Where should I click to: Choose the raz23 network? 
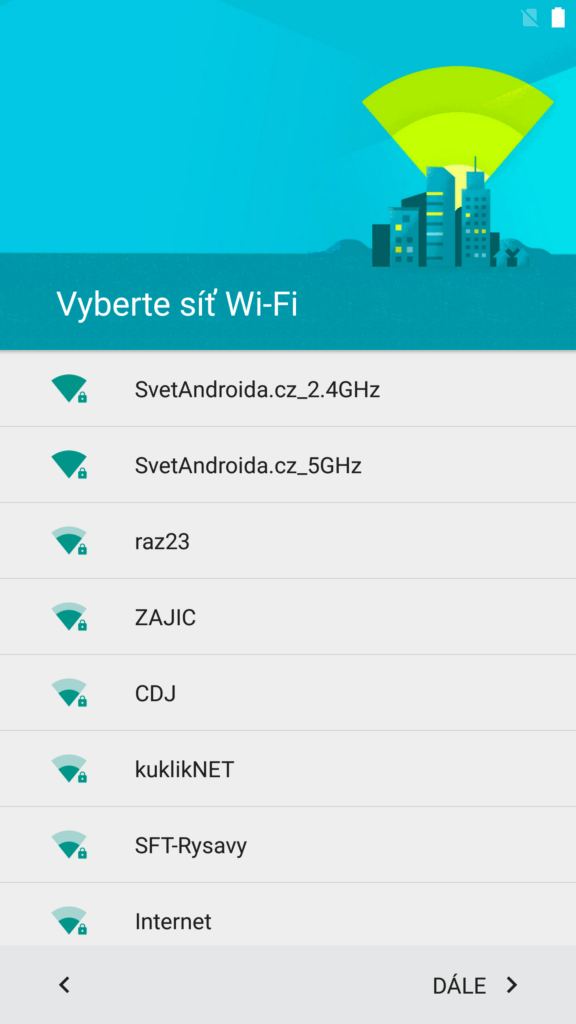[x=288, y=541]
